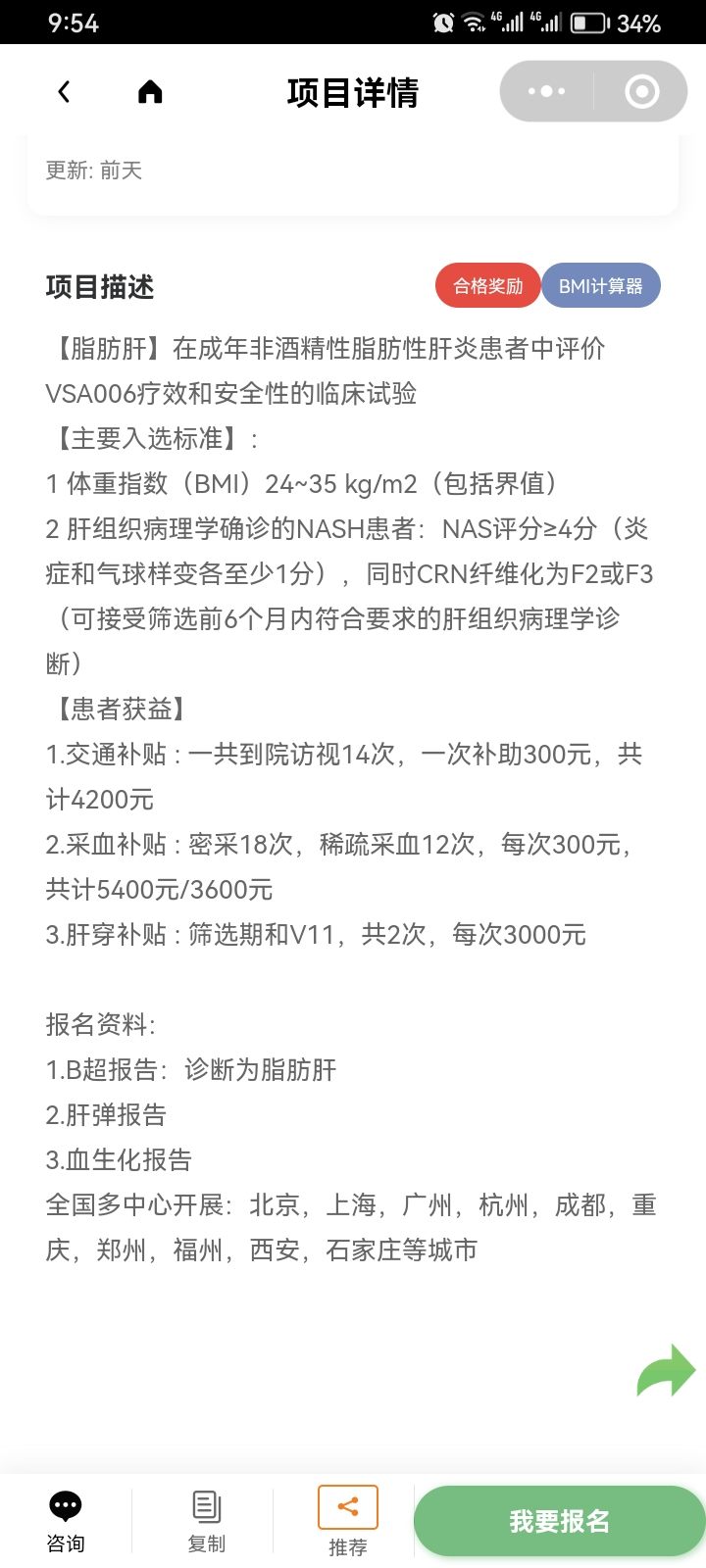This screenshot has height=1568, width=706.
Task: Open the three-dot more options menu
Action: point(546,92)
